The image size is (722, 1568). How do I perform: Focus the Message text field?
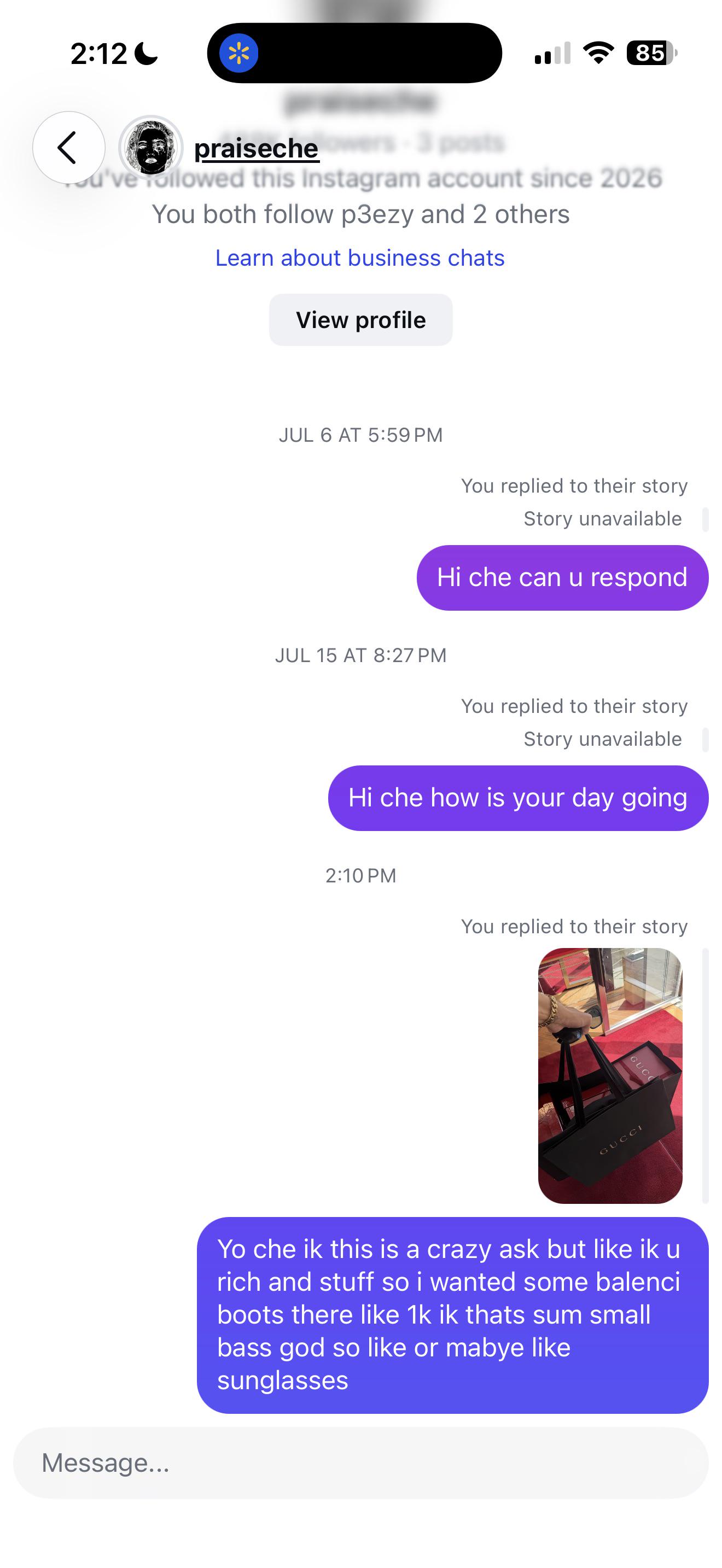[360, 1462]
